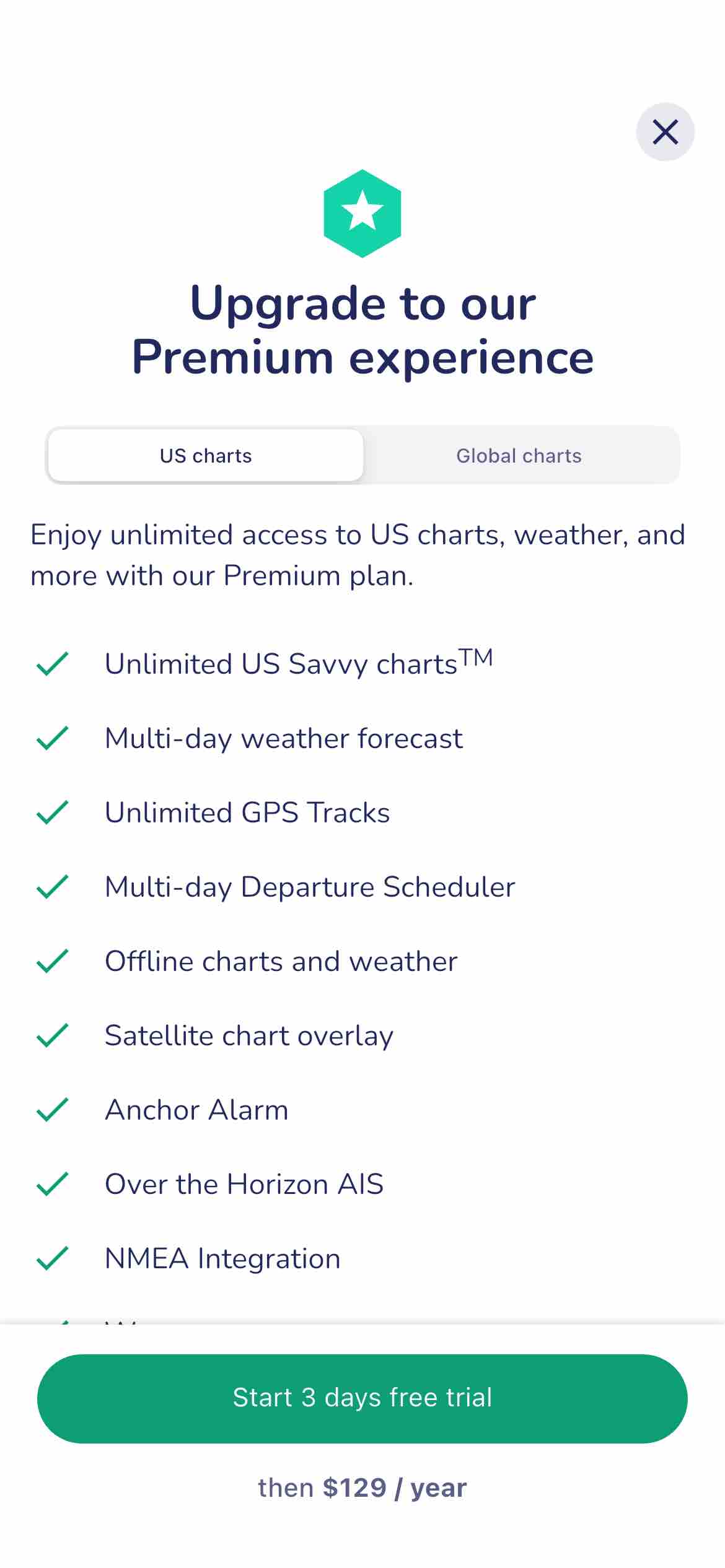Click the checkmark next to Over the Horizon AIS
Image resolution: width=725 pixels, height=1568 pixels.
click(53, 1184)
